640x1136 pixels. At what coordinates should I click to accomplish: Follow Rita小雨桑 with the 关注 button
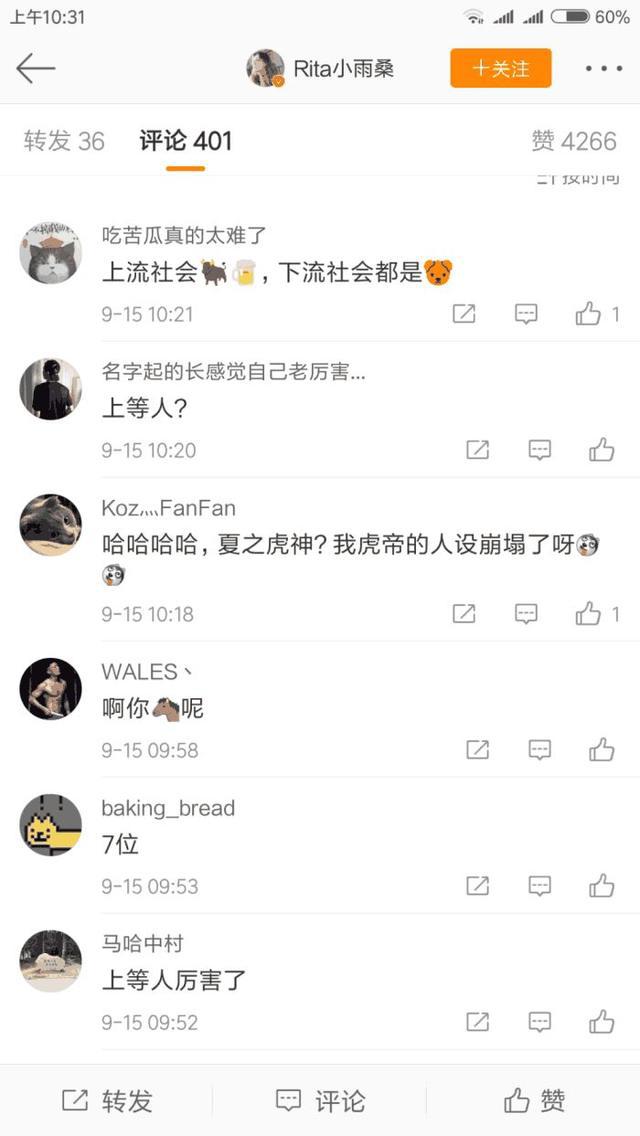point(500,68)
